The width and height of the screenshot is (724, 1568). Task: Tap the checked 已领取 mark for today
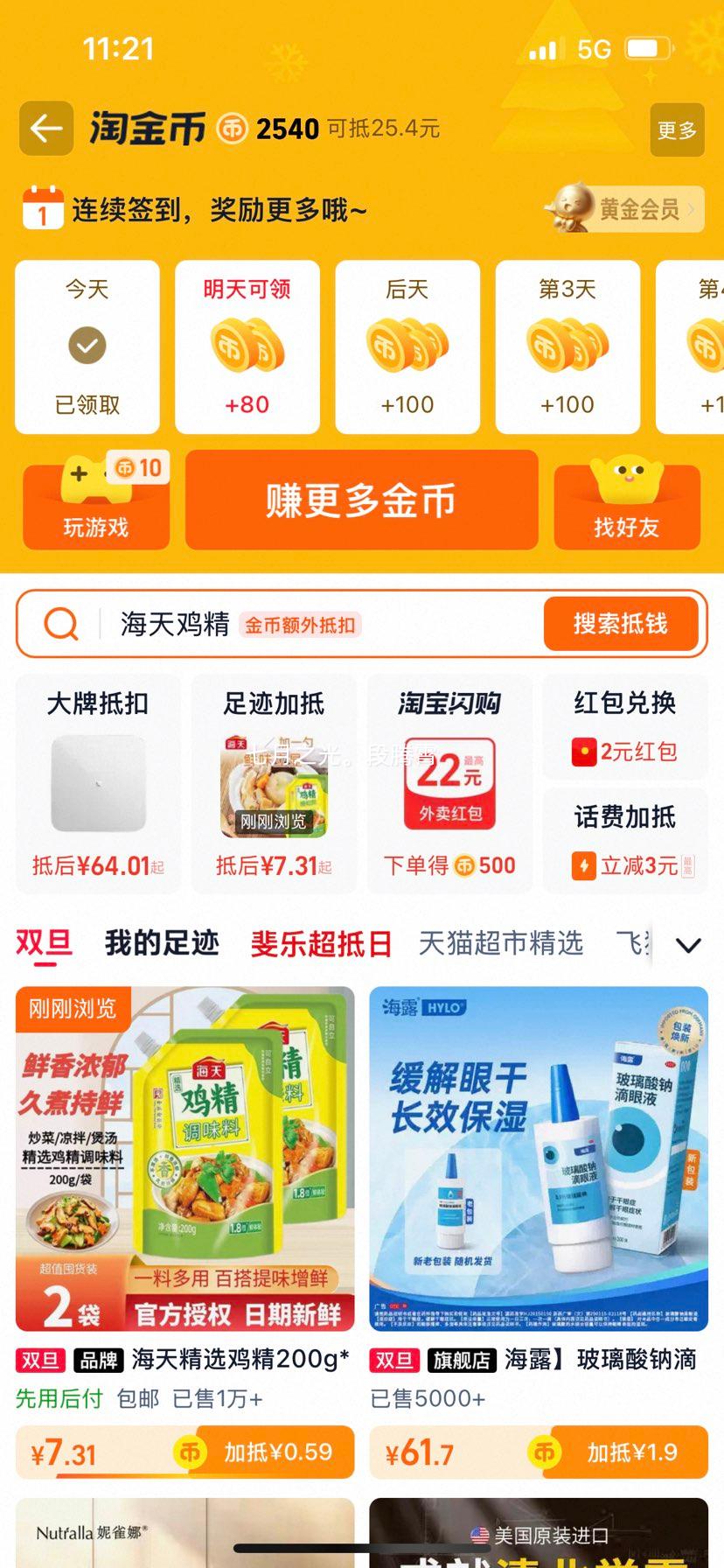(87, 344)
